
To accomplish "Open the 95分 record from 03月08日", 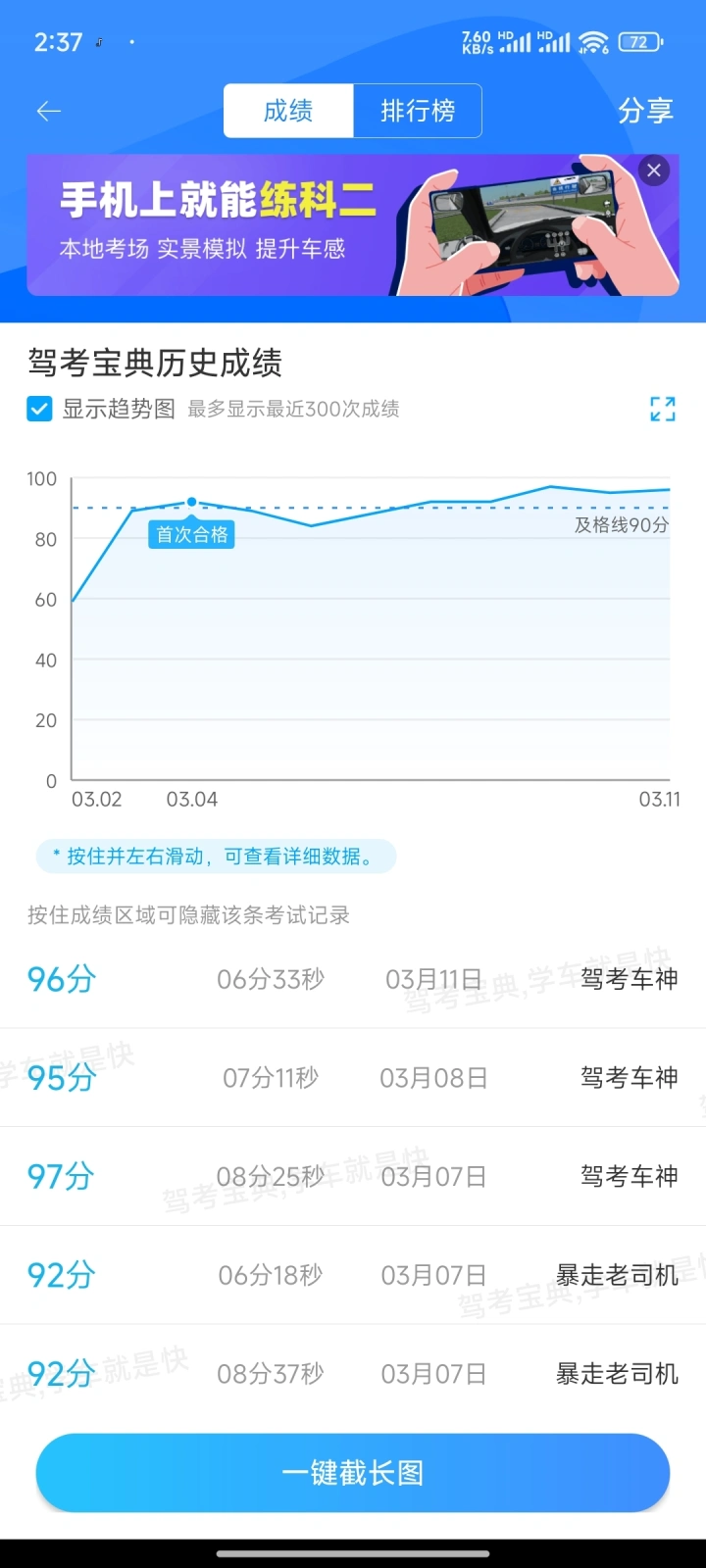I will click(x=353, y=1078).
